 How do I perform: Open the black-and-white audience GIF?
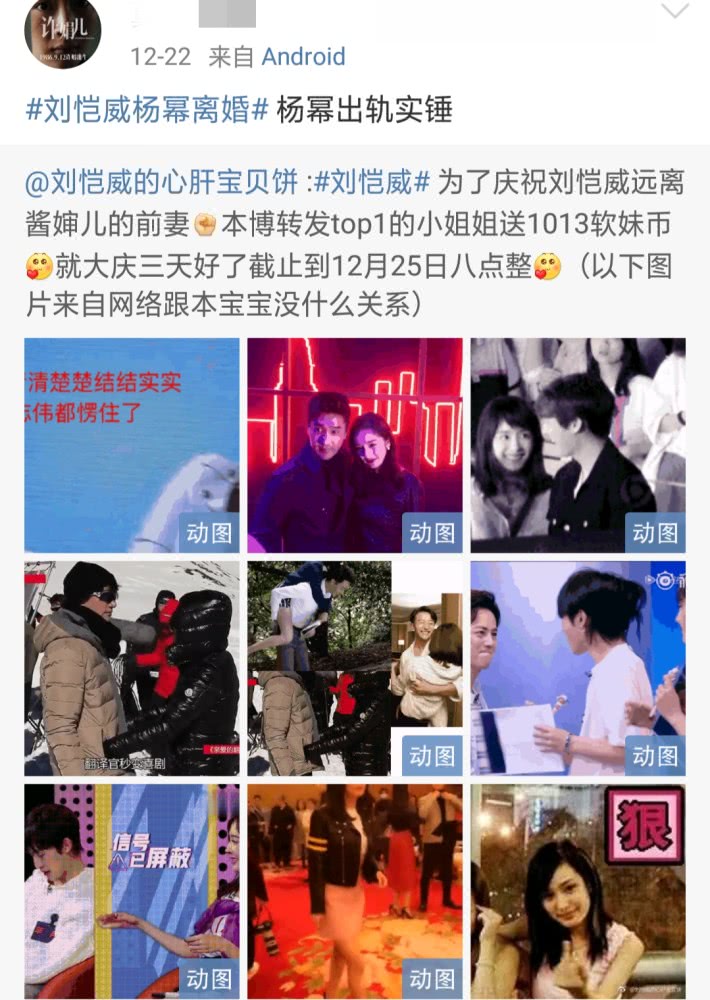pyautogui.click(x=578, y=445)
